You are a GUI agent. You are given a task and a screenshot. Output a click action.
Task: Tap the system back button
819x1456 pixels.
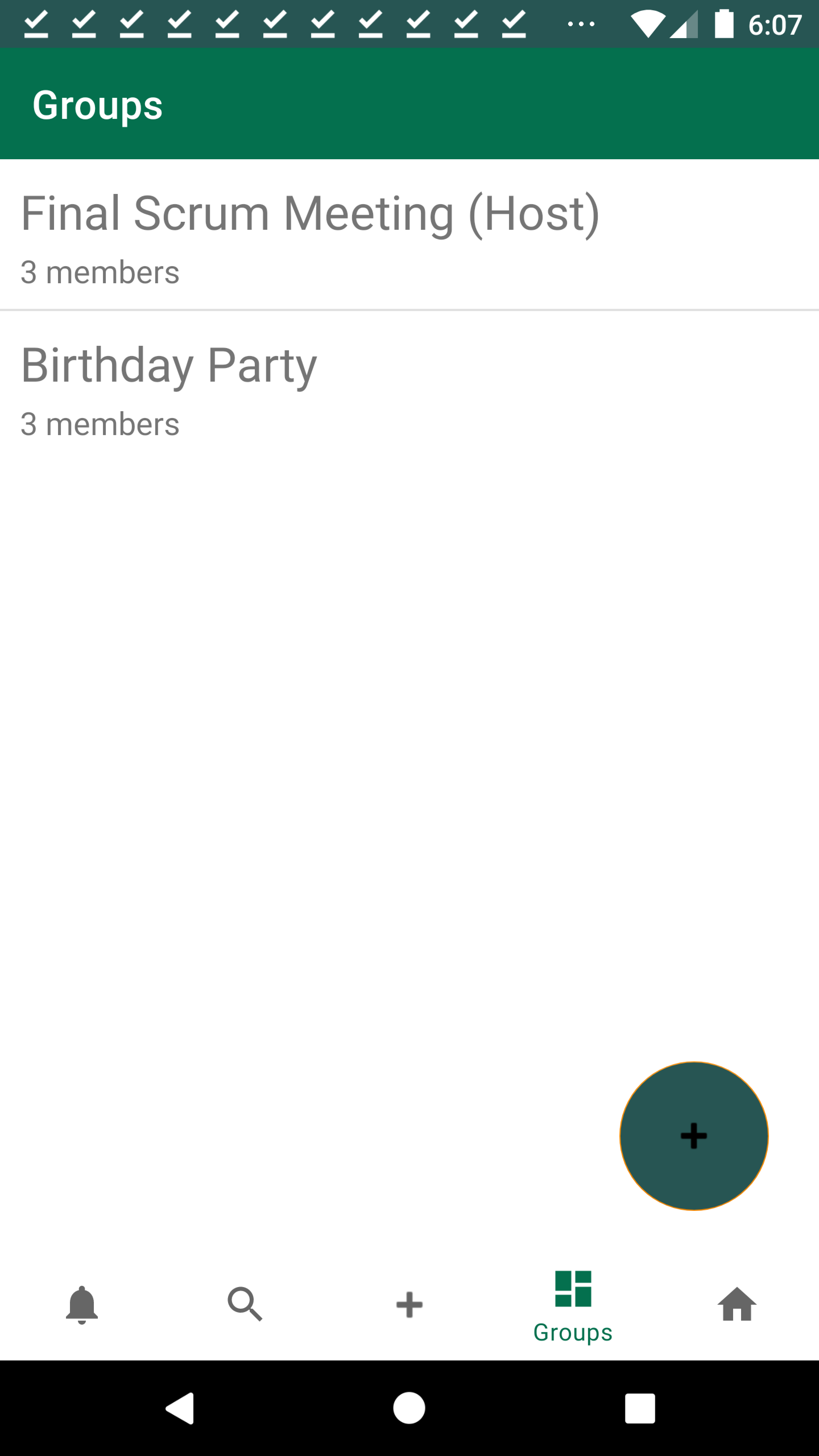pyautogui.click(x=180, y=1408)
